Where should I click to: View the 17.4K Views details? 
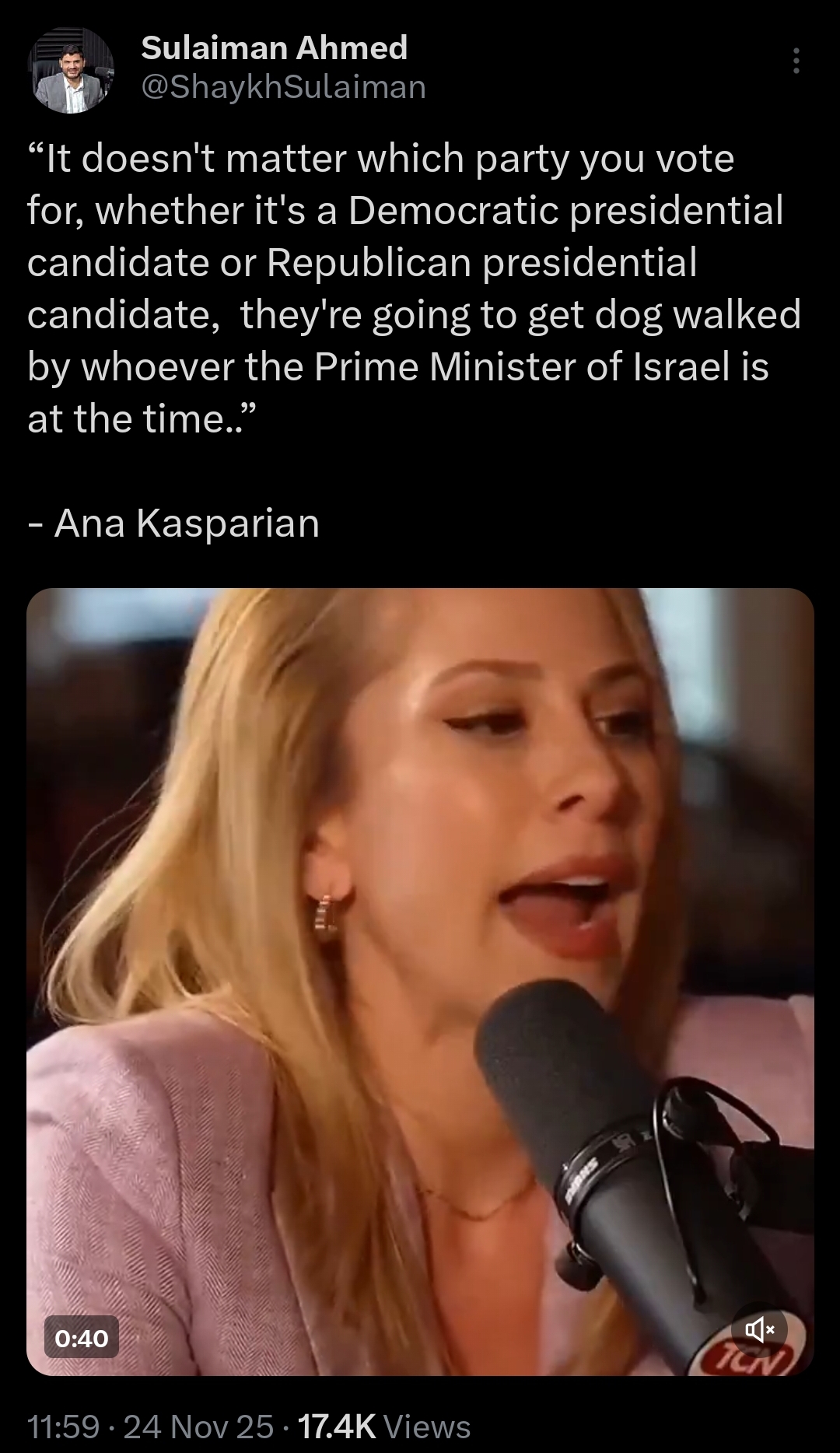(x=384, y=1427)
